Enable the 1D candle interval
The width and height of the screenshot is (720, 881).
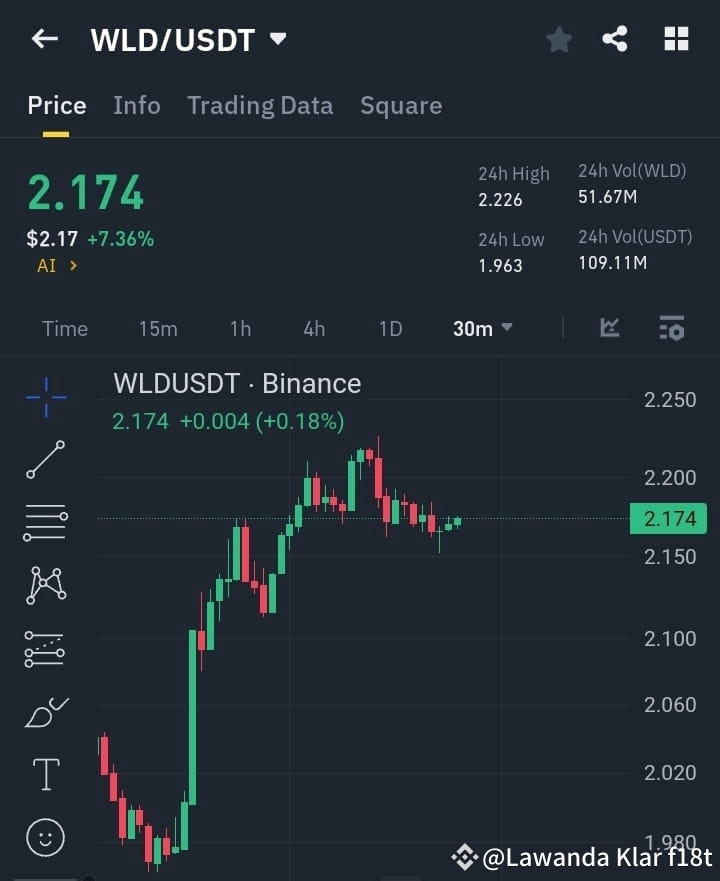[390, 328]
